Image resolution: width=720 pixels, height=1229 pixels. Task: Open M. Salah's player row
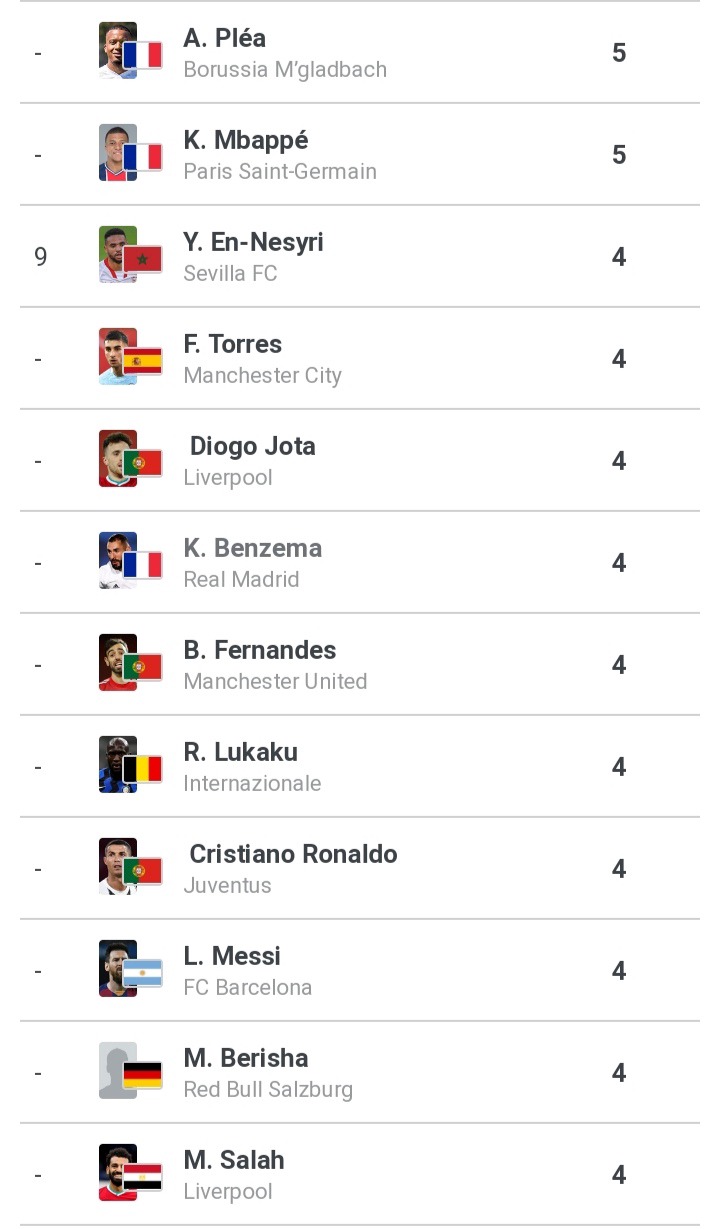pyautogui.click(x=360, y=1174)
